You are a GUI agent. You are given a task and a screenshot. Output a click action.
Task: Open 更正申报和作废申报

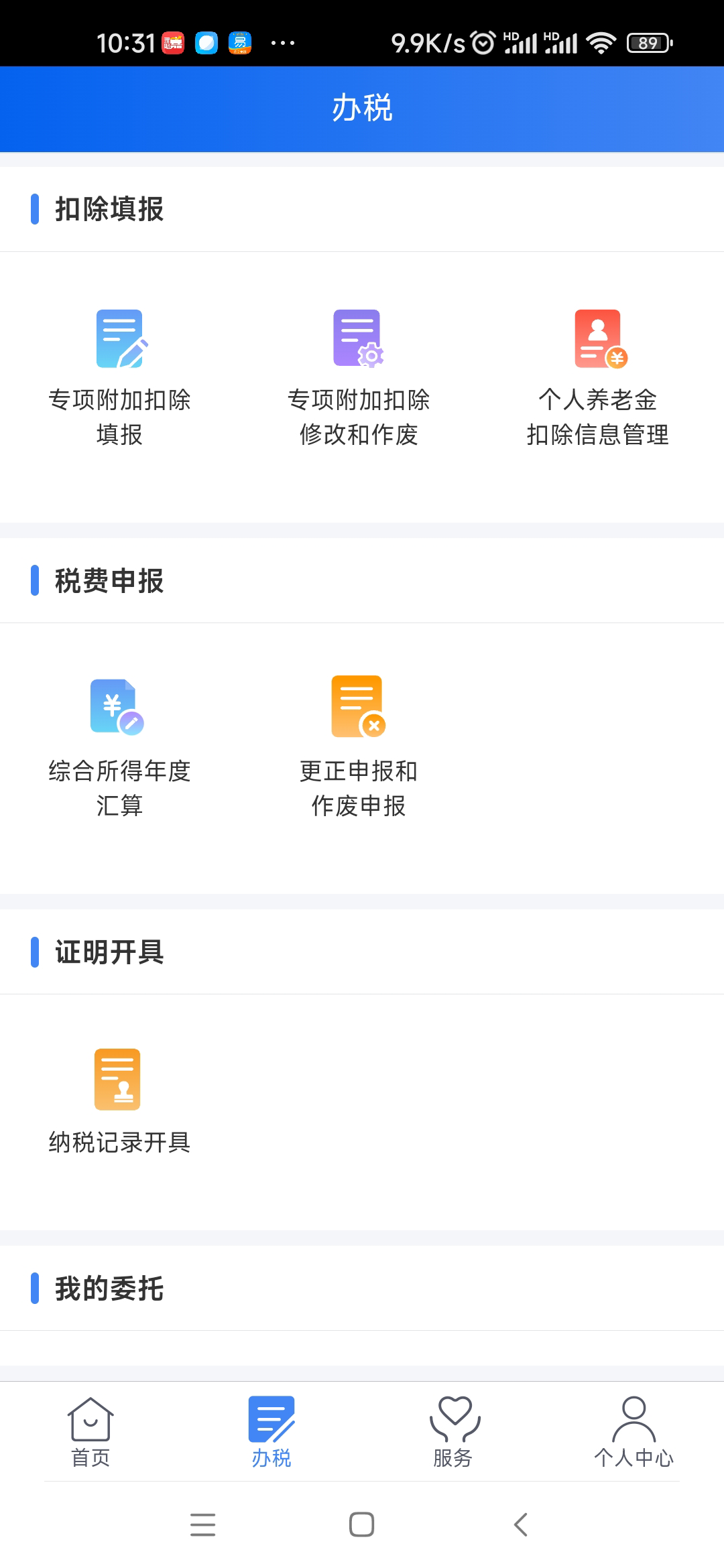click(359, 745)
